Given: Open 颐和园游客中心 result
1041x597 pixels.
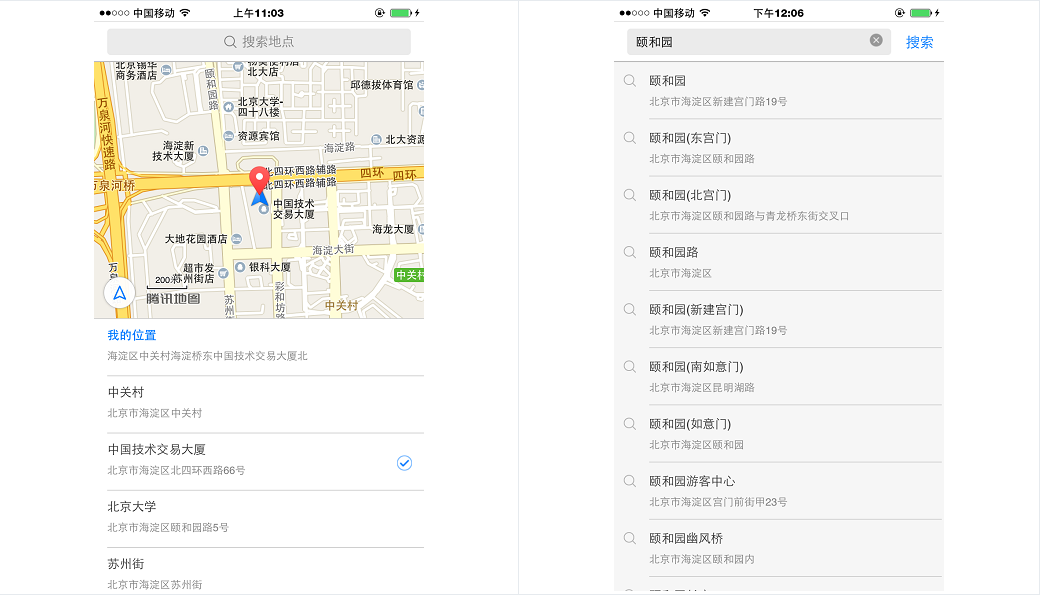Looking at the screenshot, I should tap(780, 490).
